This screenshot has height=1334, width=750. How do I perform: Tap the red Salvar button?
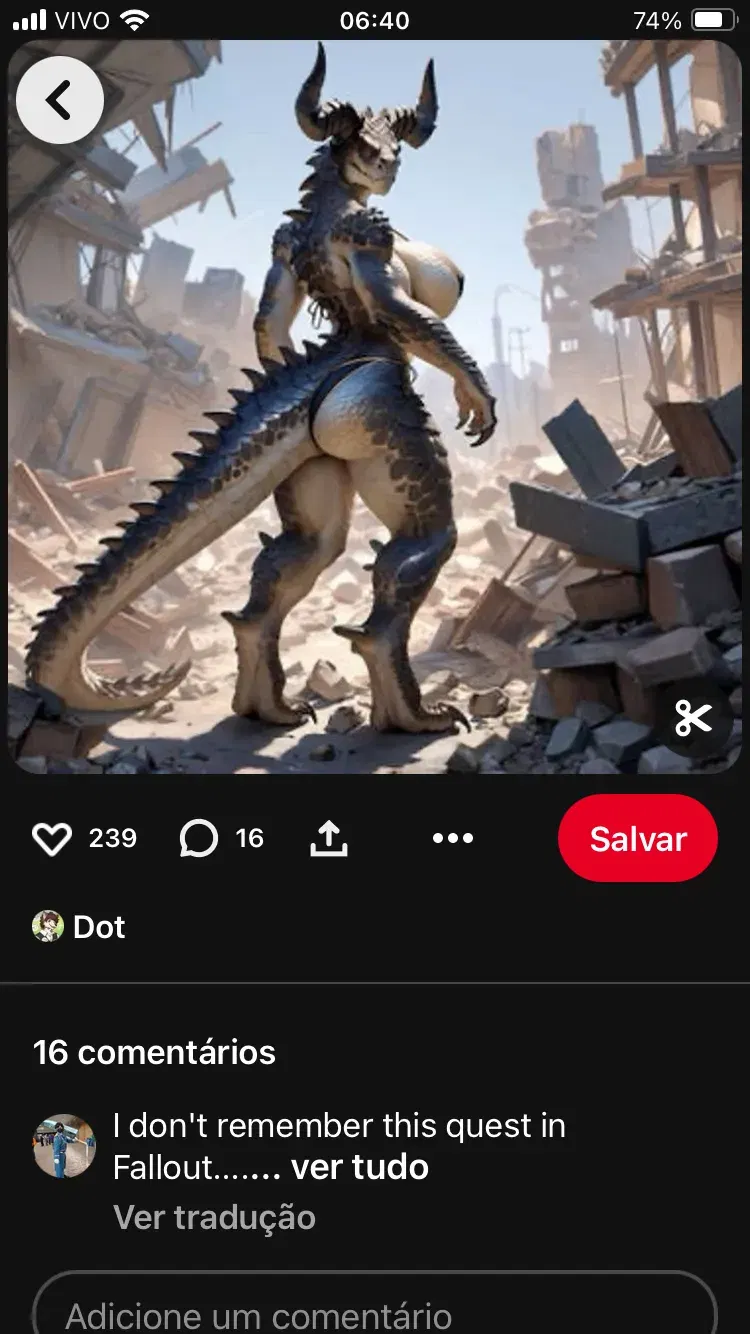[x=638, y=838]
